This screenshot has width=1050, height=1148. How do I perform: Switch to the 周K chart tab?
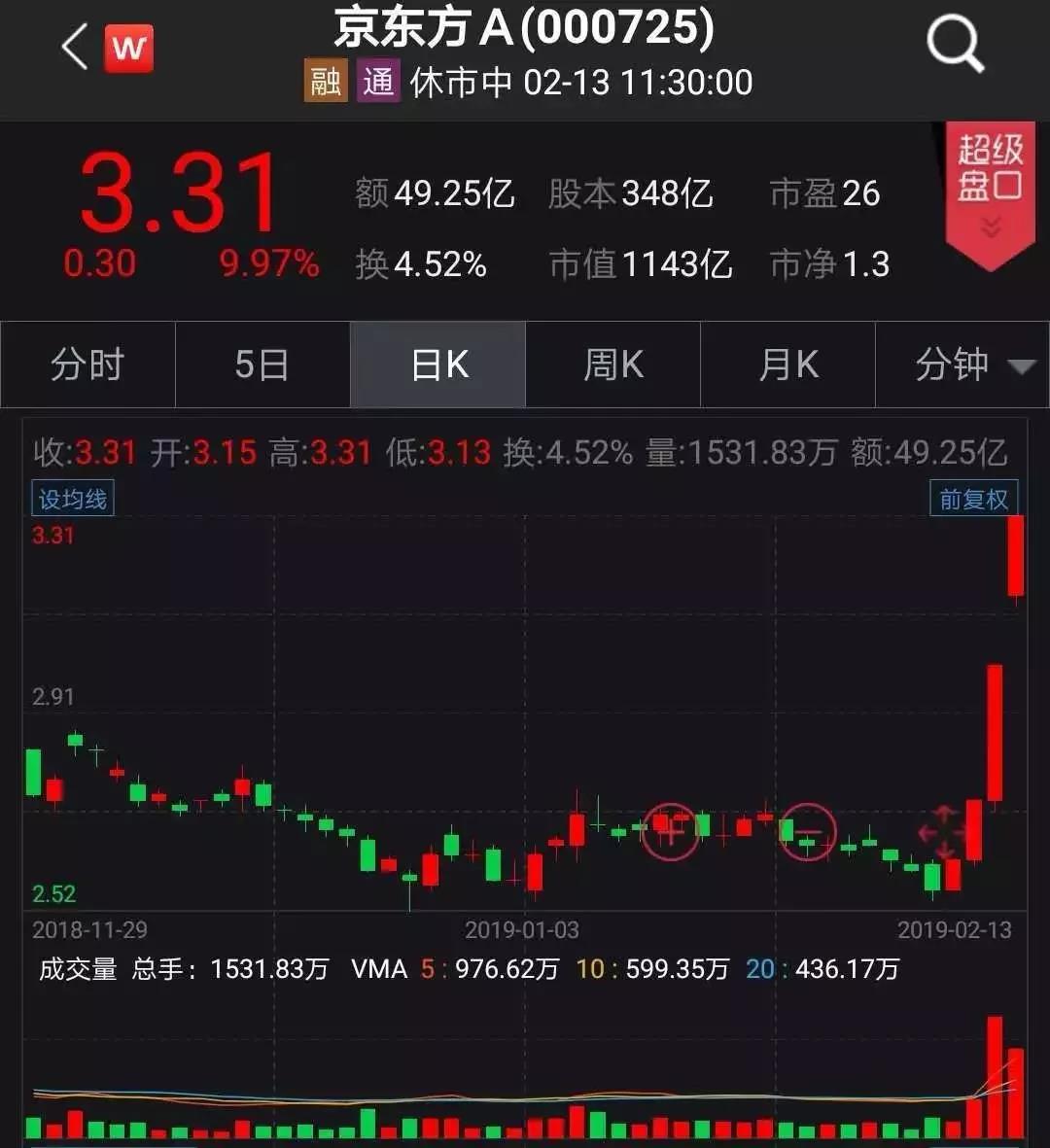click(x=612, y=365)
